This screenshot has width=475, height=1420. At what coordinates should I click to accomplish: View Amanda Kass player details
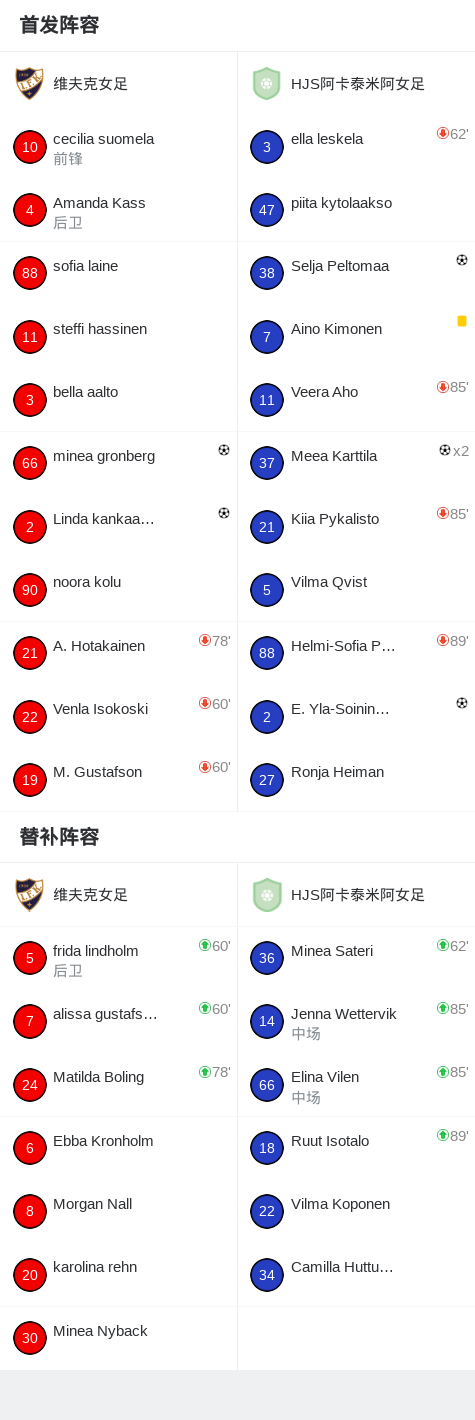click(118, 211)
